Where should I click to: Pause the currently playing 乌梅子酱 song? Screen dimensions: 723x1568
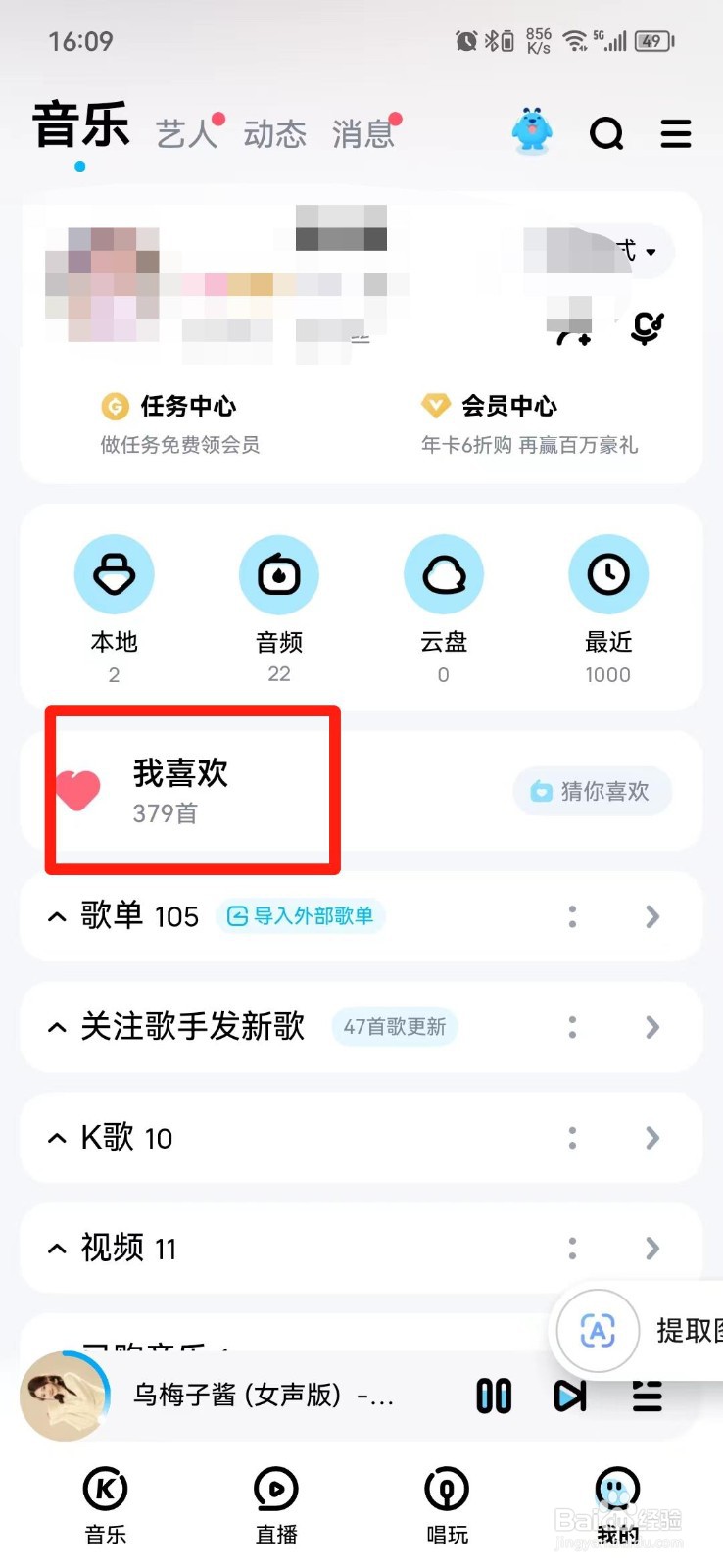[x=494, y=1397]
